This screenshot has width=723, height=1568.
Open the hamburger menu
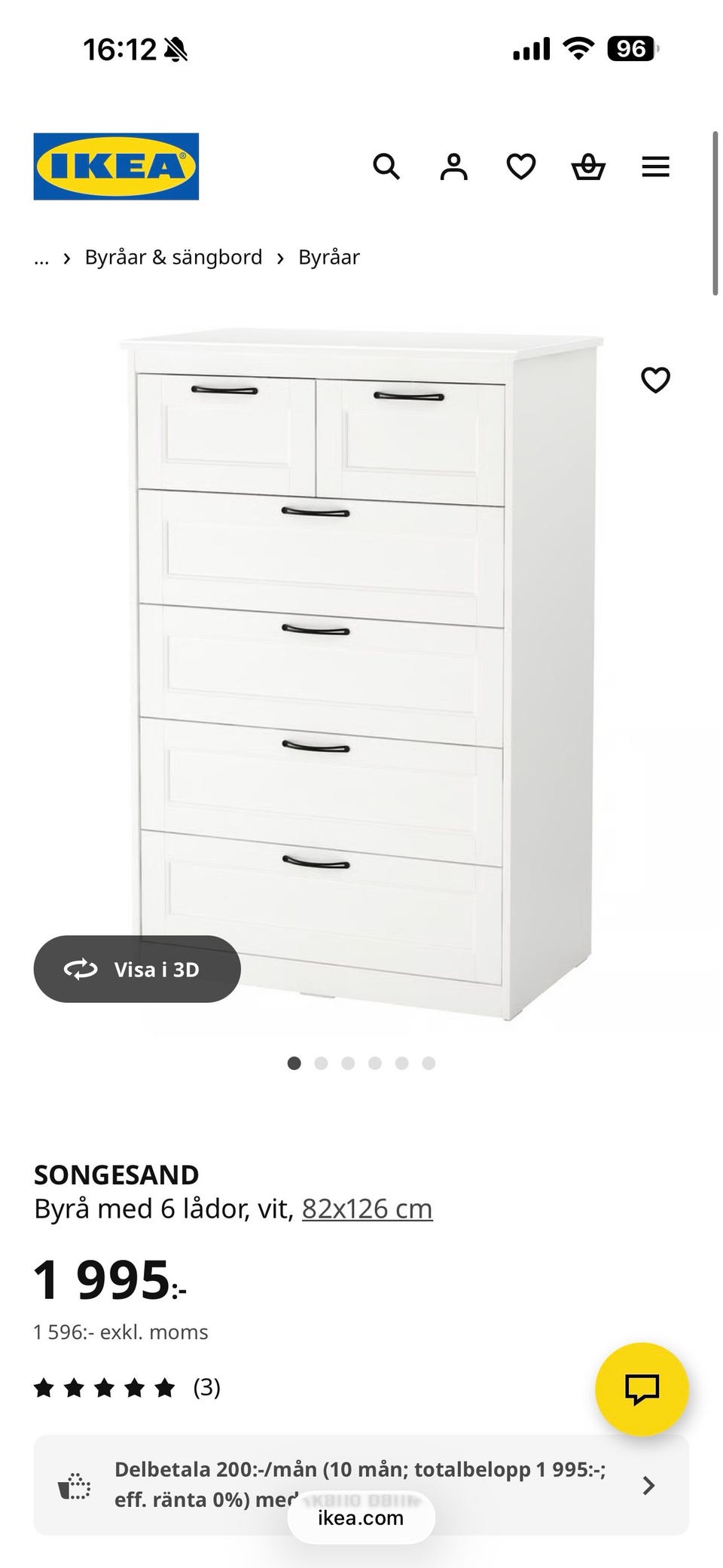655,167
